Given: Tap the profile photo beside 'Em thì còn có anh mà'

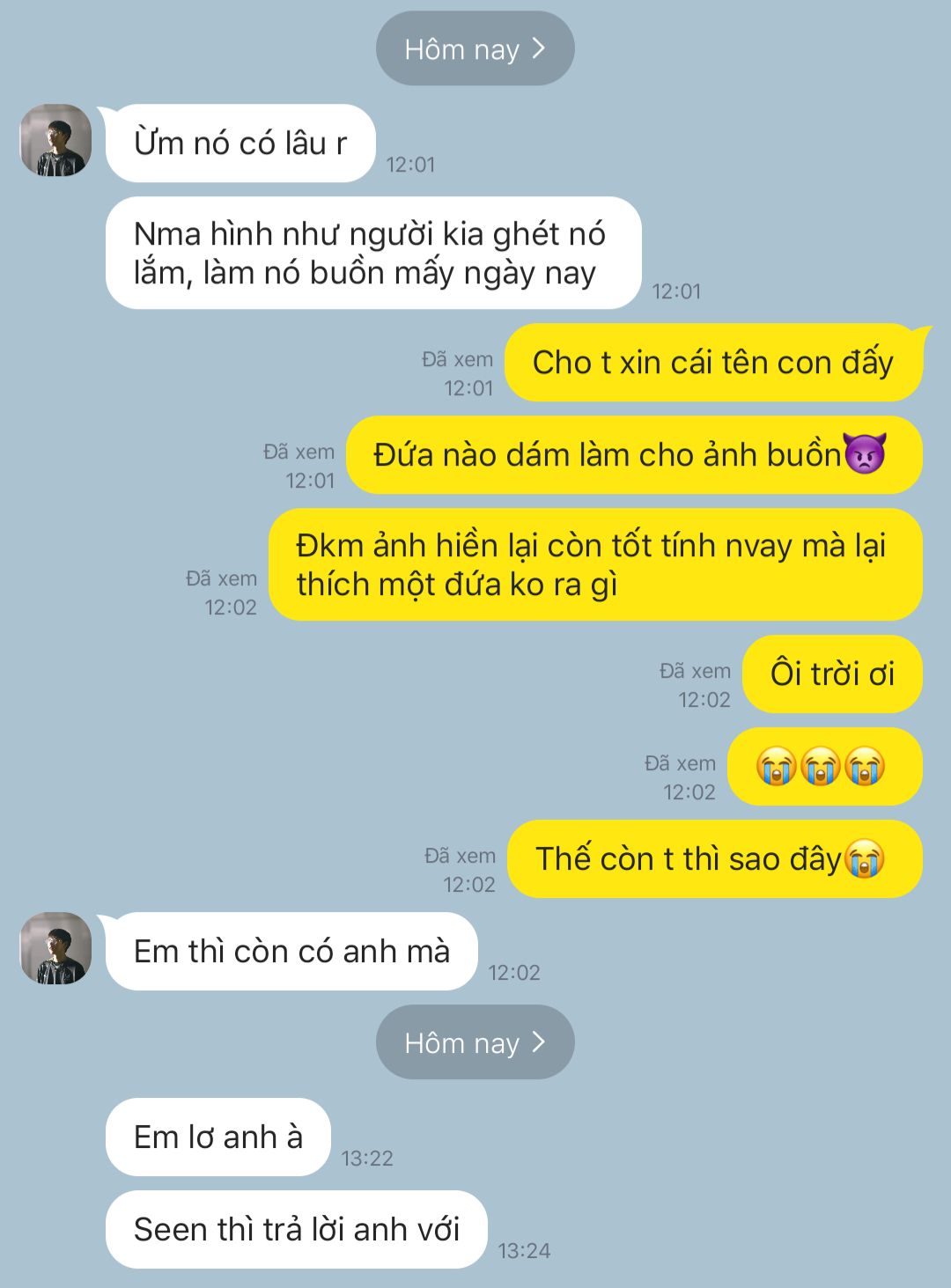Looking at the screenshot, I should point(56,949).
